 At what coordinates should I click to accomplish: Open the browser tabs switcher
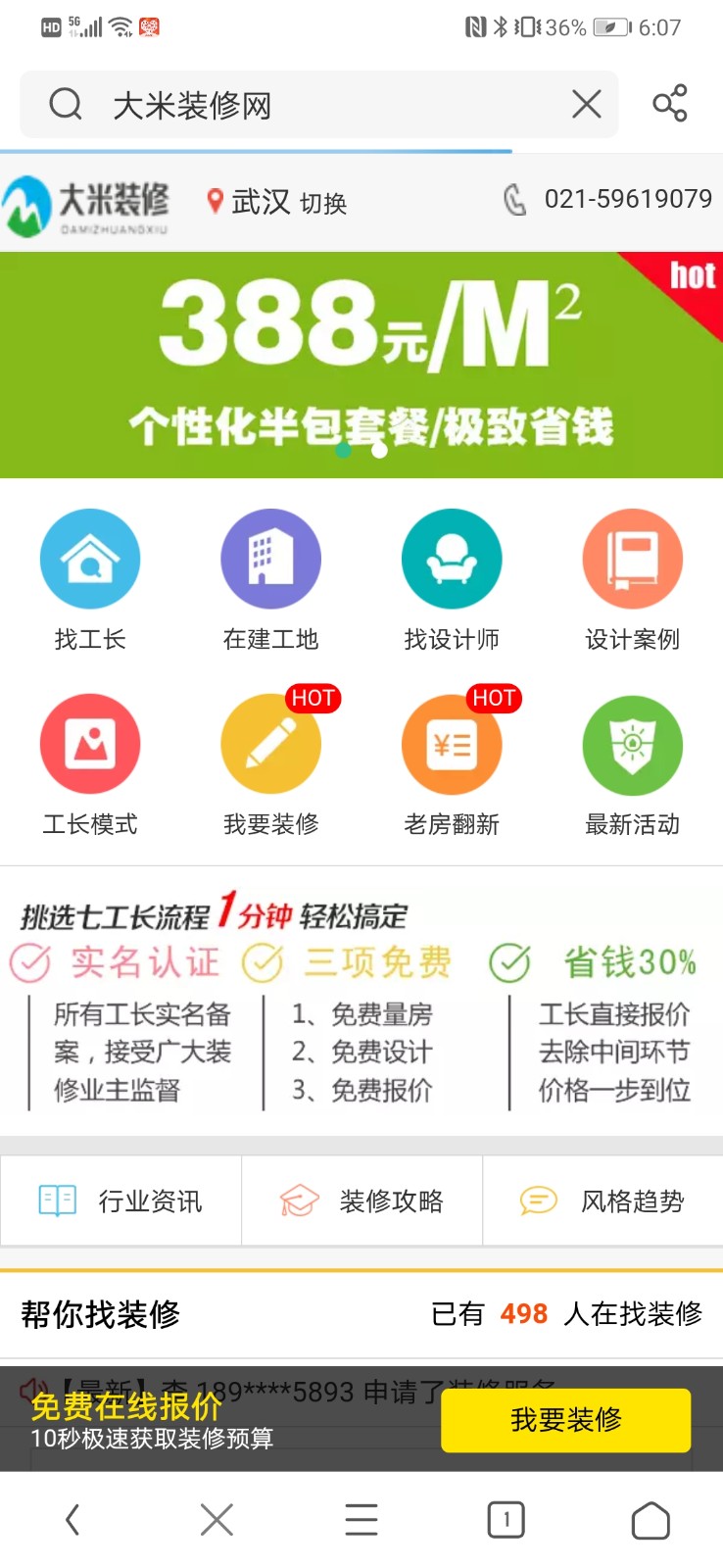[506, 1520]
